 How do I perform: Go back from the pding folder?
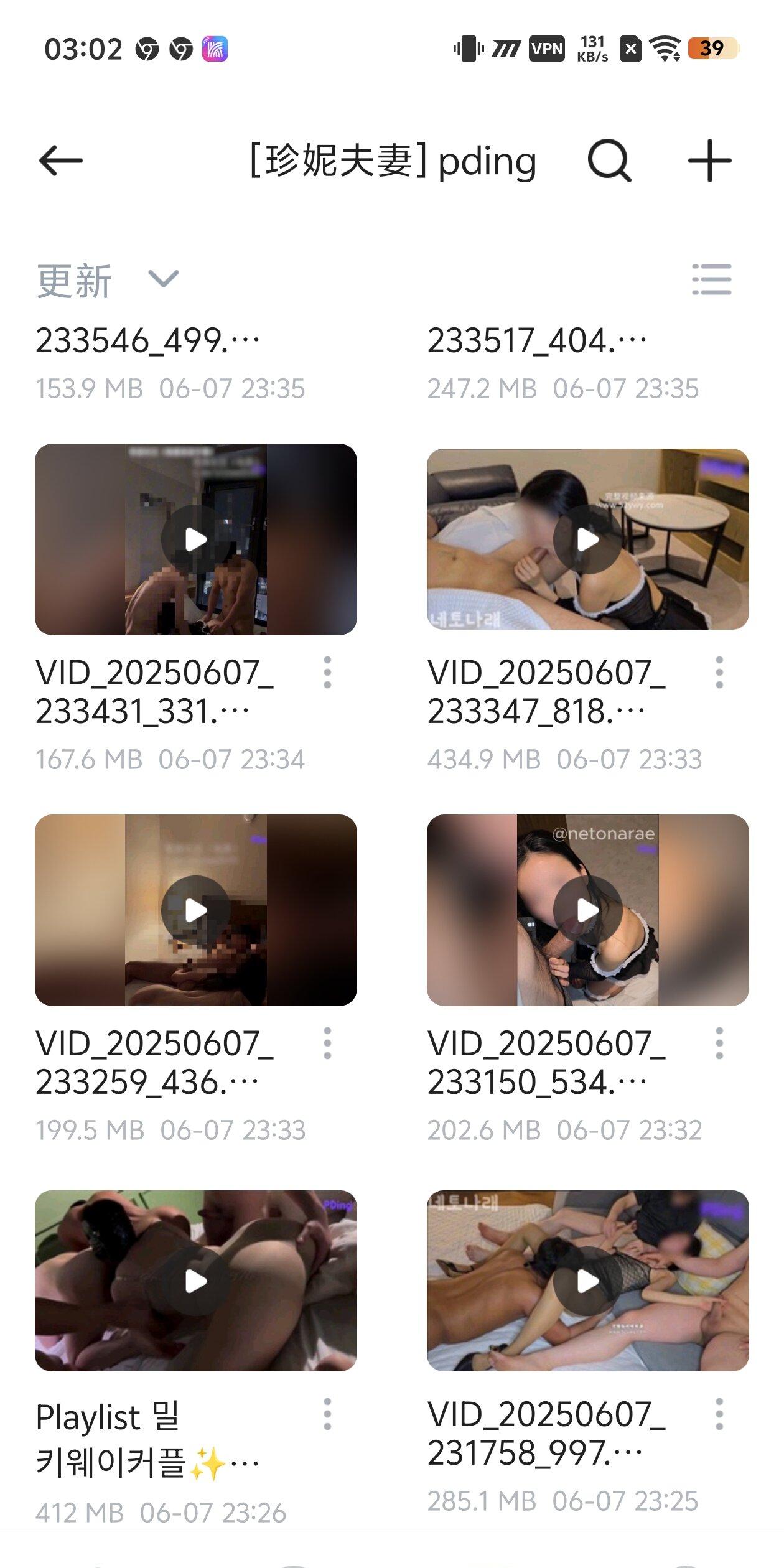(x=60, y=161)
